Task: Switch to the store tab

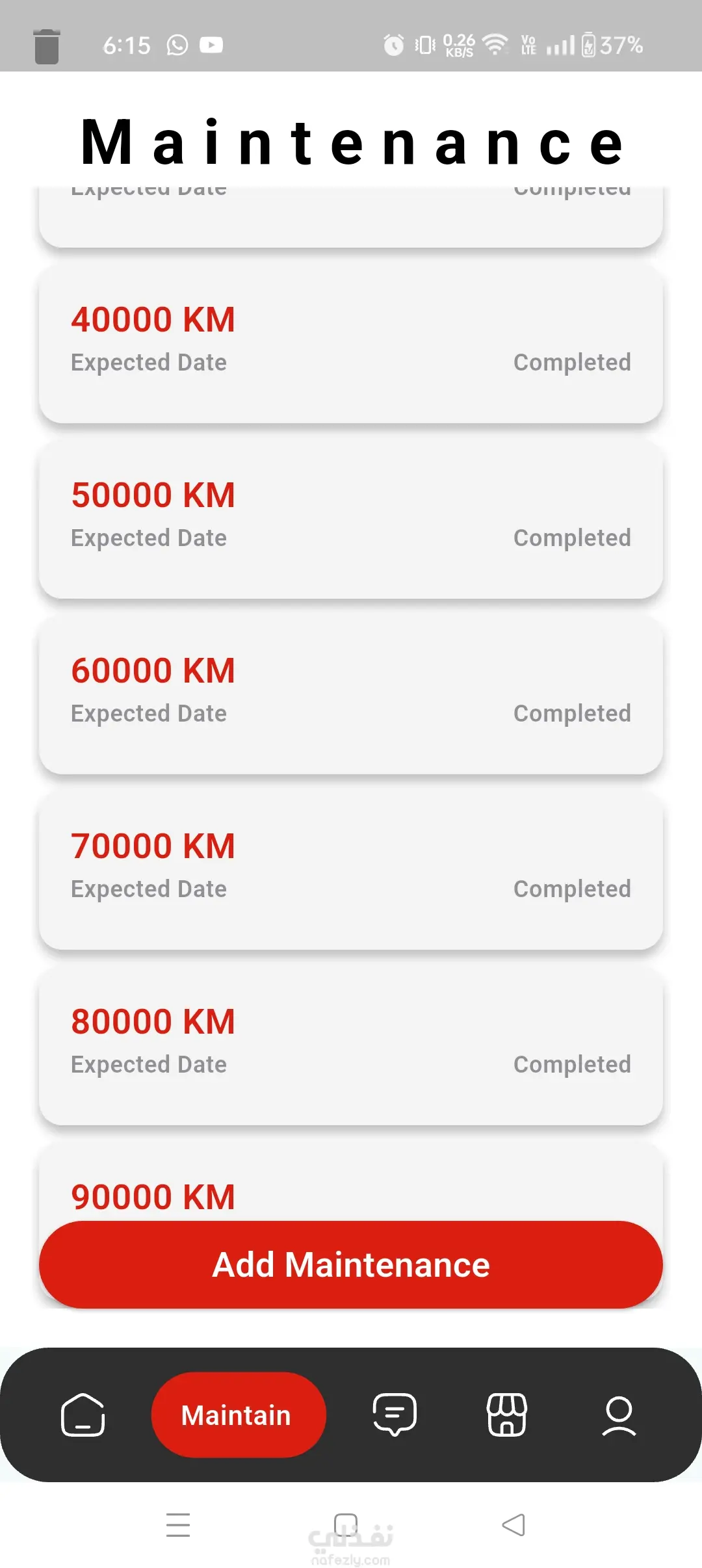Action: (x=506, y=1415)
